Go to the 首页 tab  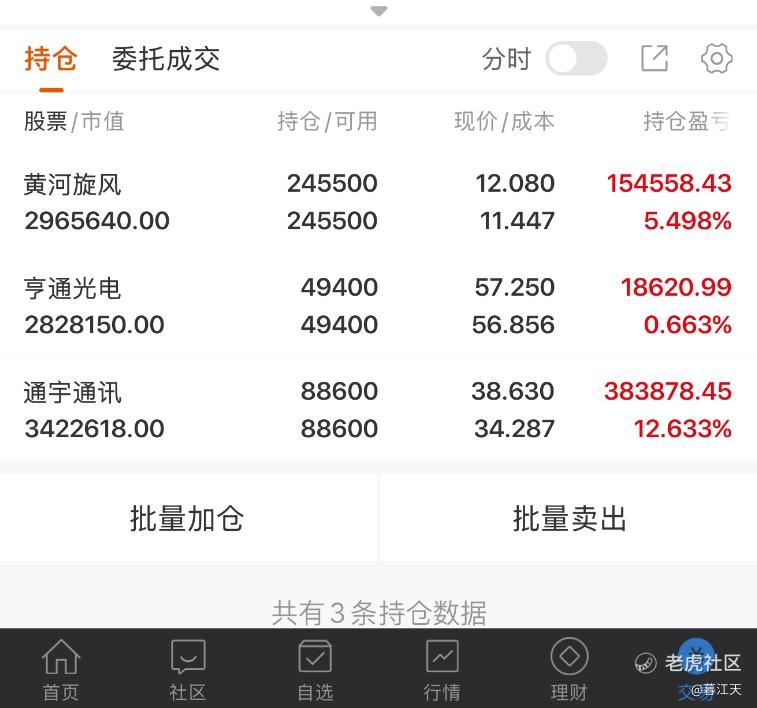[x=61, y=670]
